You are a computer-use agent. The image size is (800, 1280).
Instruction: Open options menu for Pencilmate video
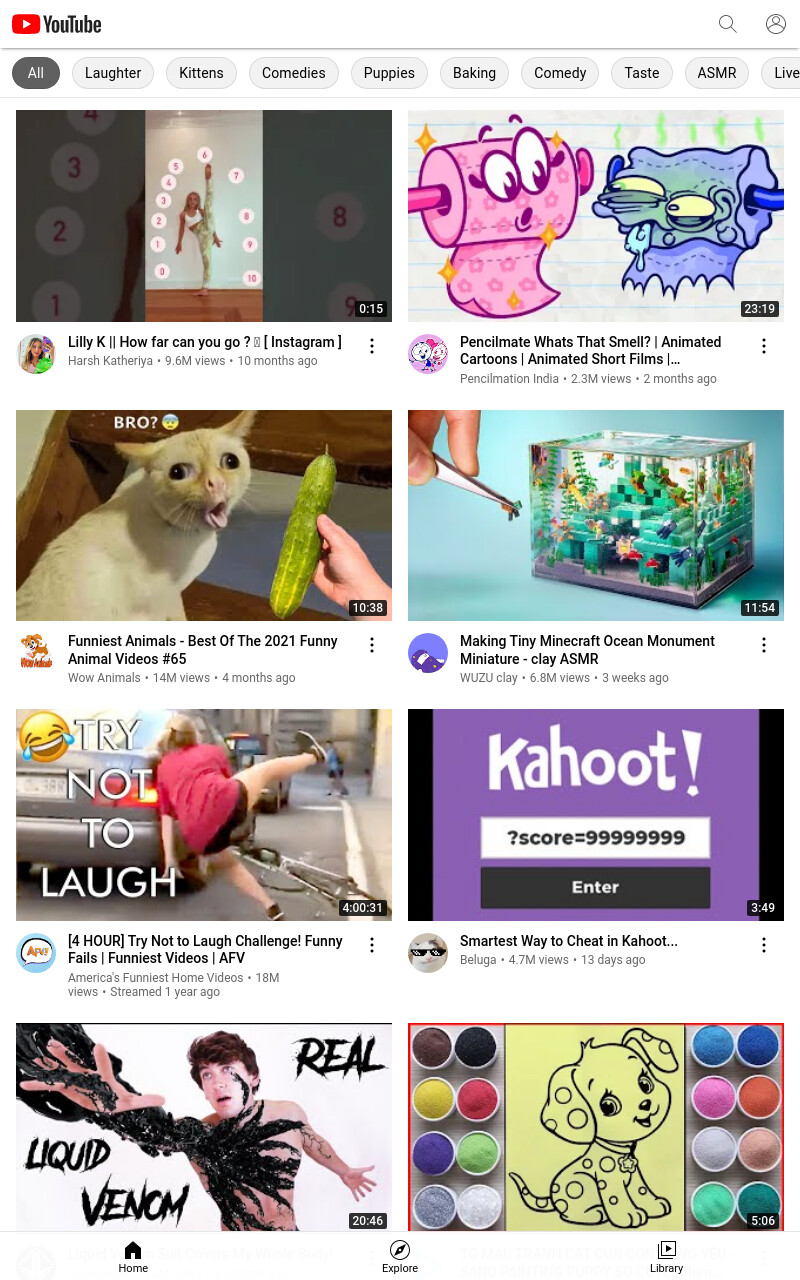tap(764, 346)
